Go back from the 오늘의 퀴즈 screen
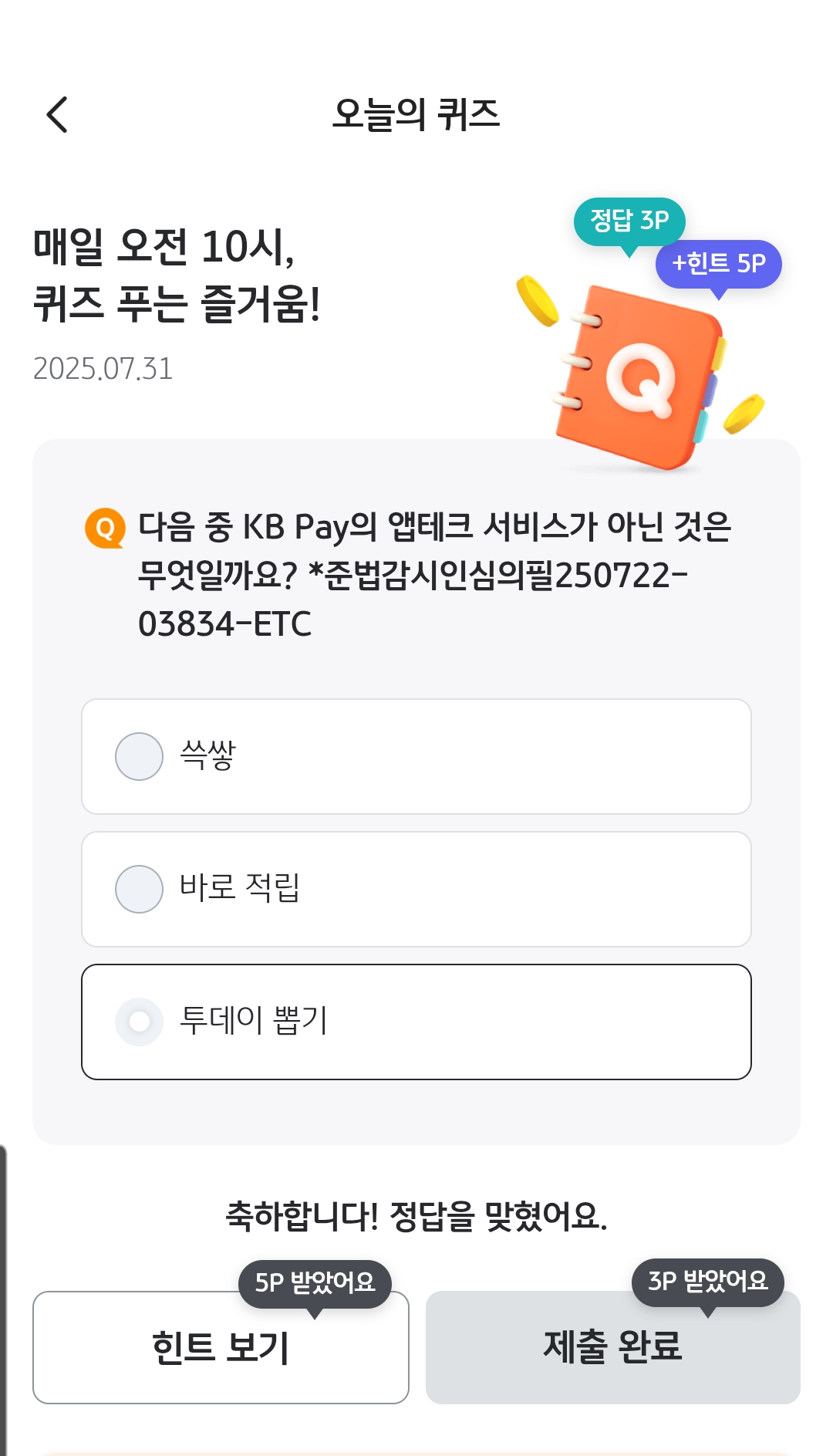Viewport: 833px width, 1456px height. (58, 115)
